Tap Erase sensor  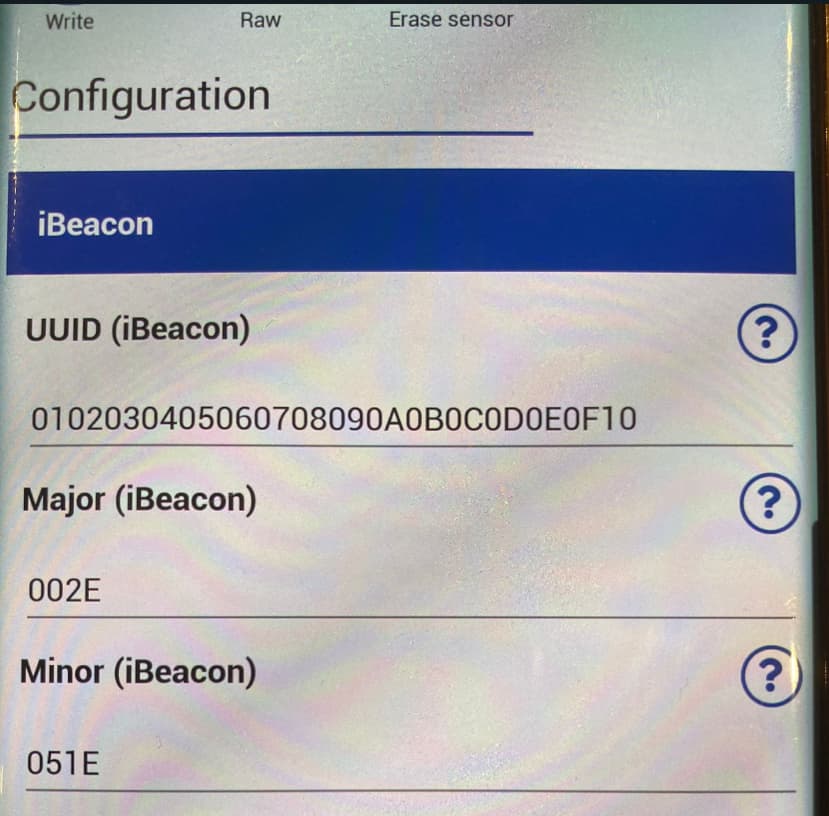click(450, 20)
